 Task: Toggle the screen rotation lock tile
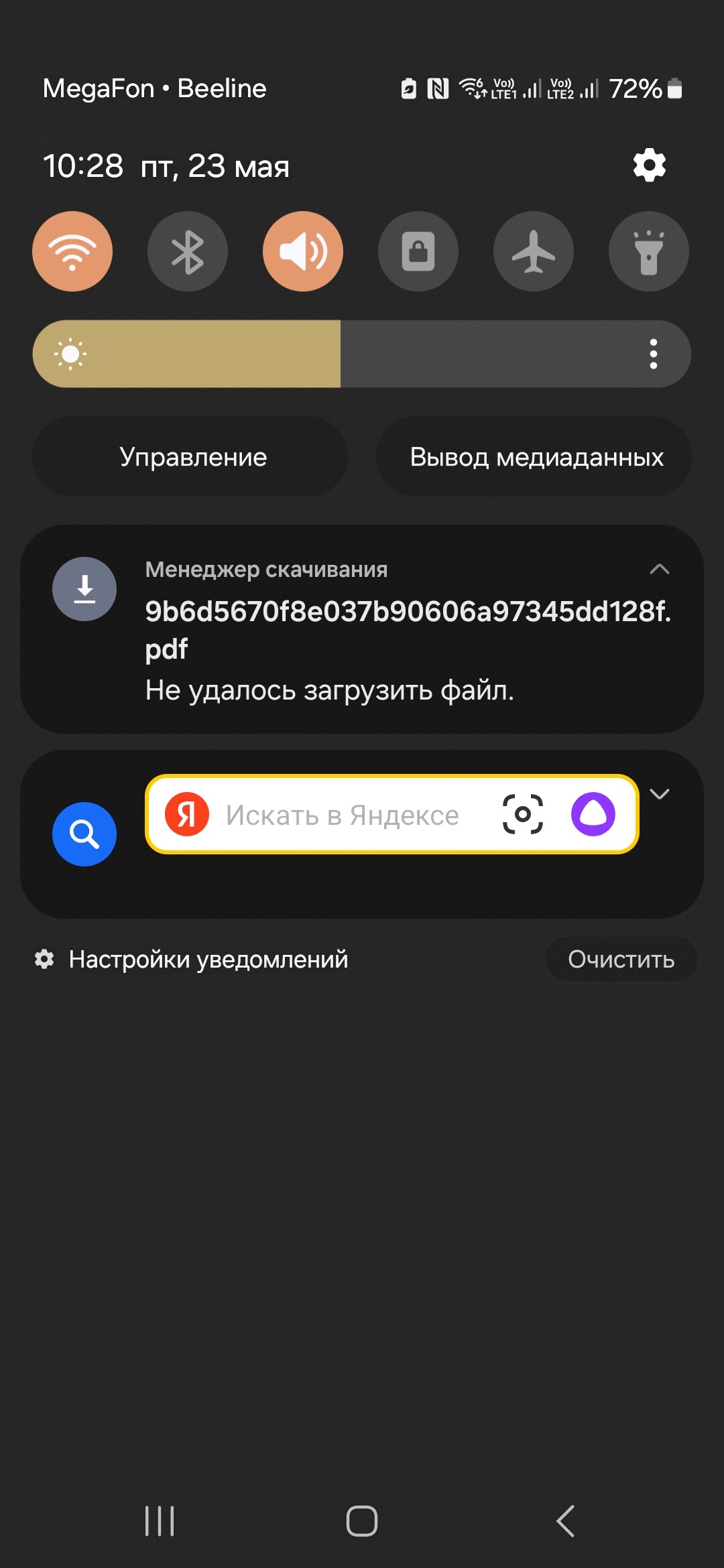point(418,251)
